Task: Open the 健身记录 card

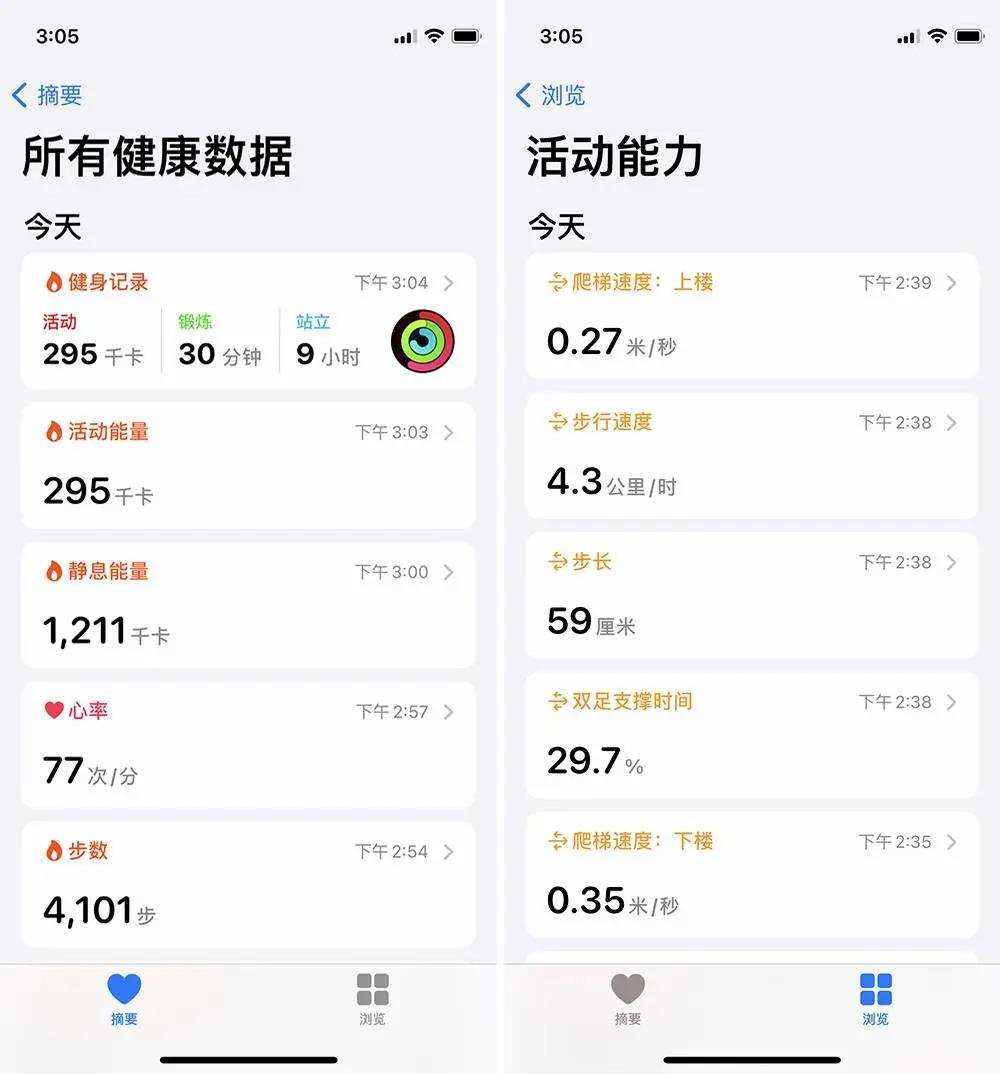Action: coord(248,320)
